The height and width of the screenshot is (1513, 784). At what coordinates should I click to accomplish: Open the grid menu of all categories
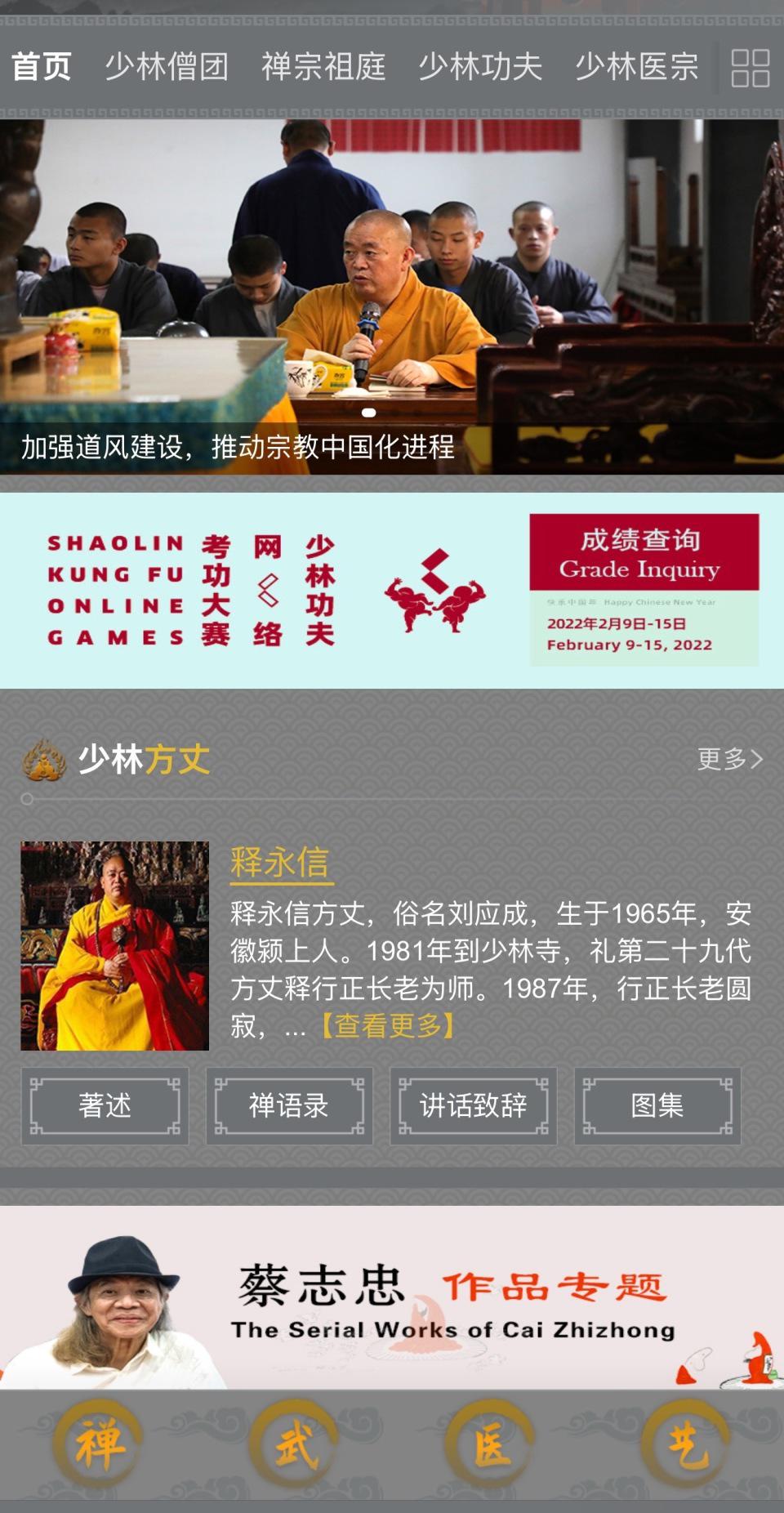pos(750,68)
